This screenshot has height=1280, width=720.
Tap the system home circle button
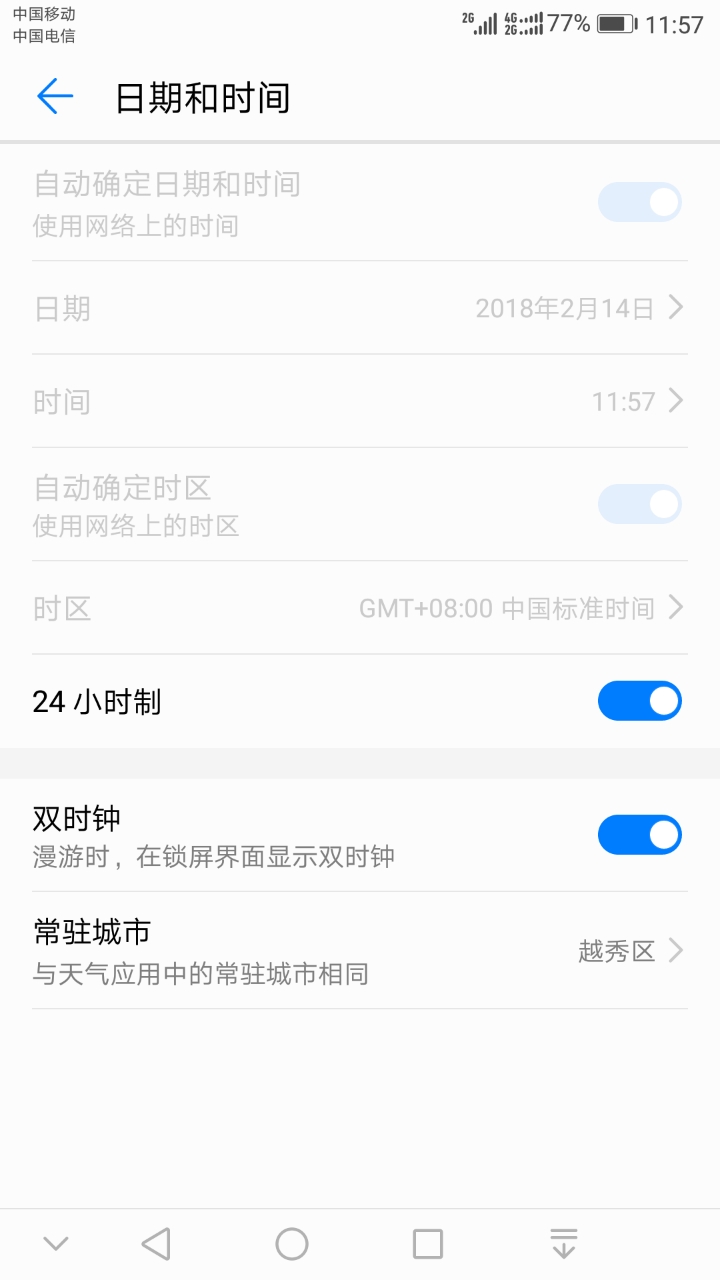tap(292, 1244)
